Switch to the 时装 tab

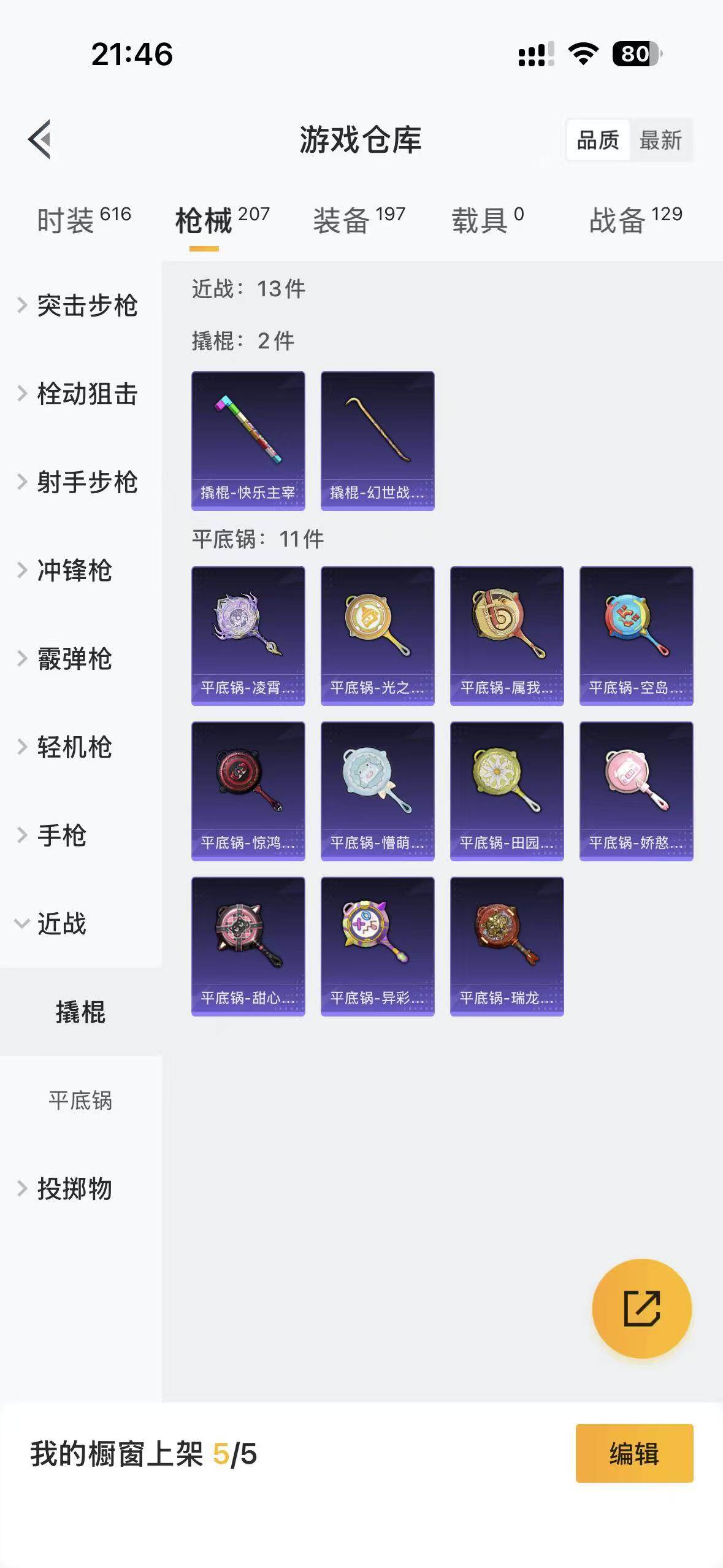[x=84, y=220]
